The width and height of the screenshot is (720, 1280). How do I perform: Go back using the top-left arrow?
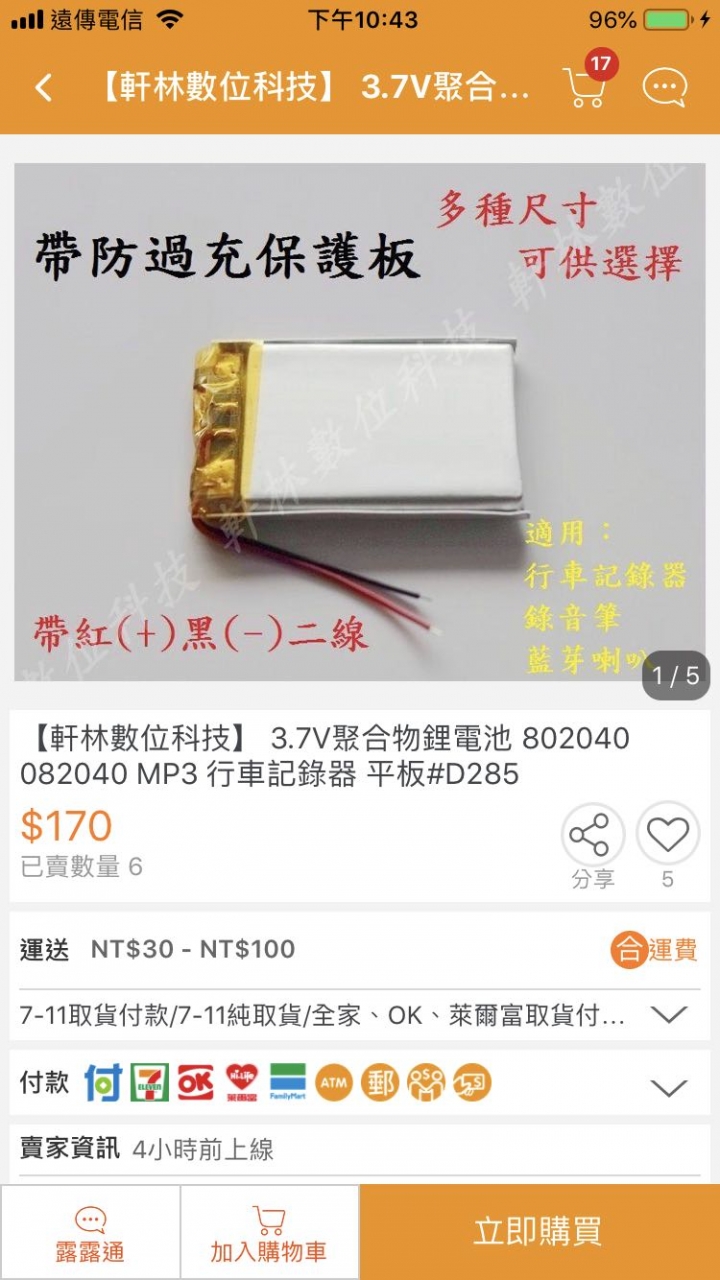[43, 88]
